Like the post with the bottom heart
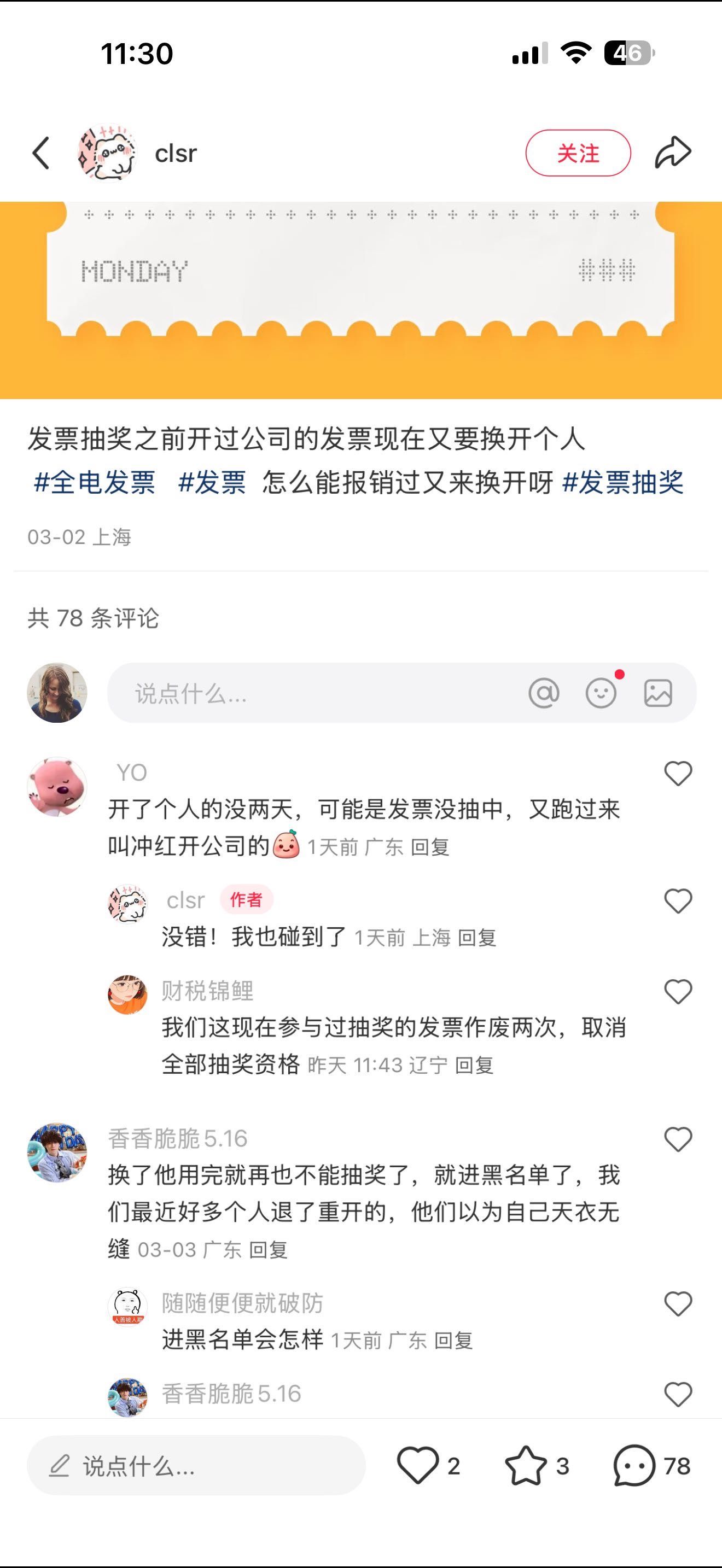The image size is (722, 1568). (x=418, y=1466)
